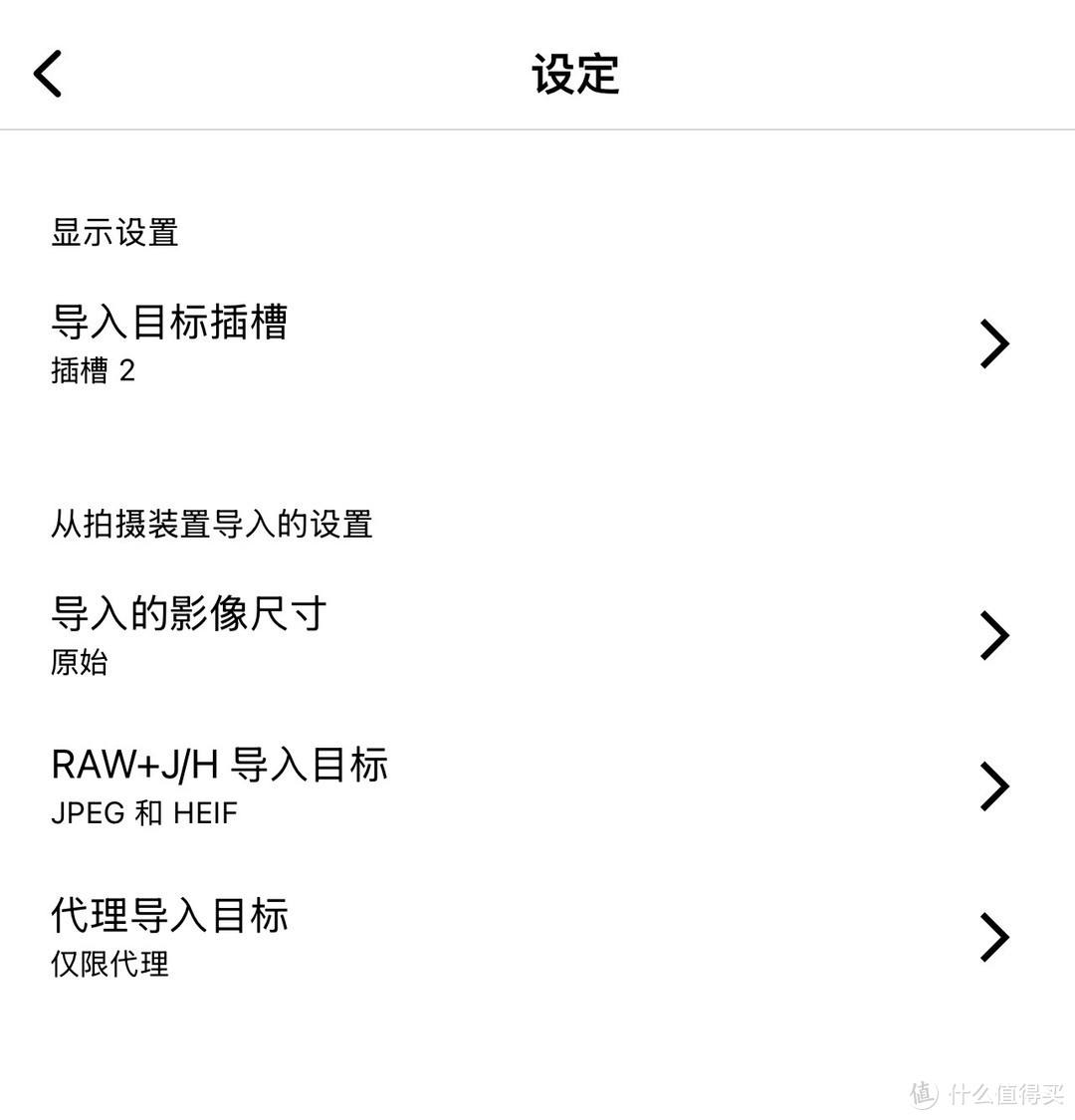Open the 代理导入目标 chevron arrow
This screenshot has height=1120, width=1075.
[992, 936]
